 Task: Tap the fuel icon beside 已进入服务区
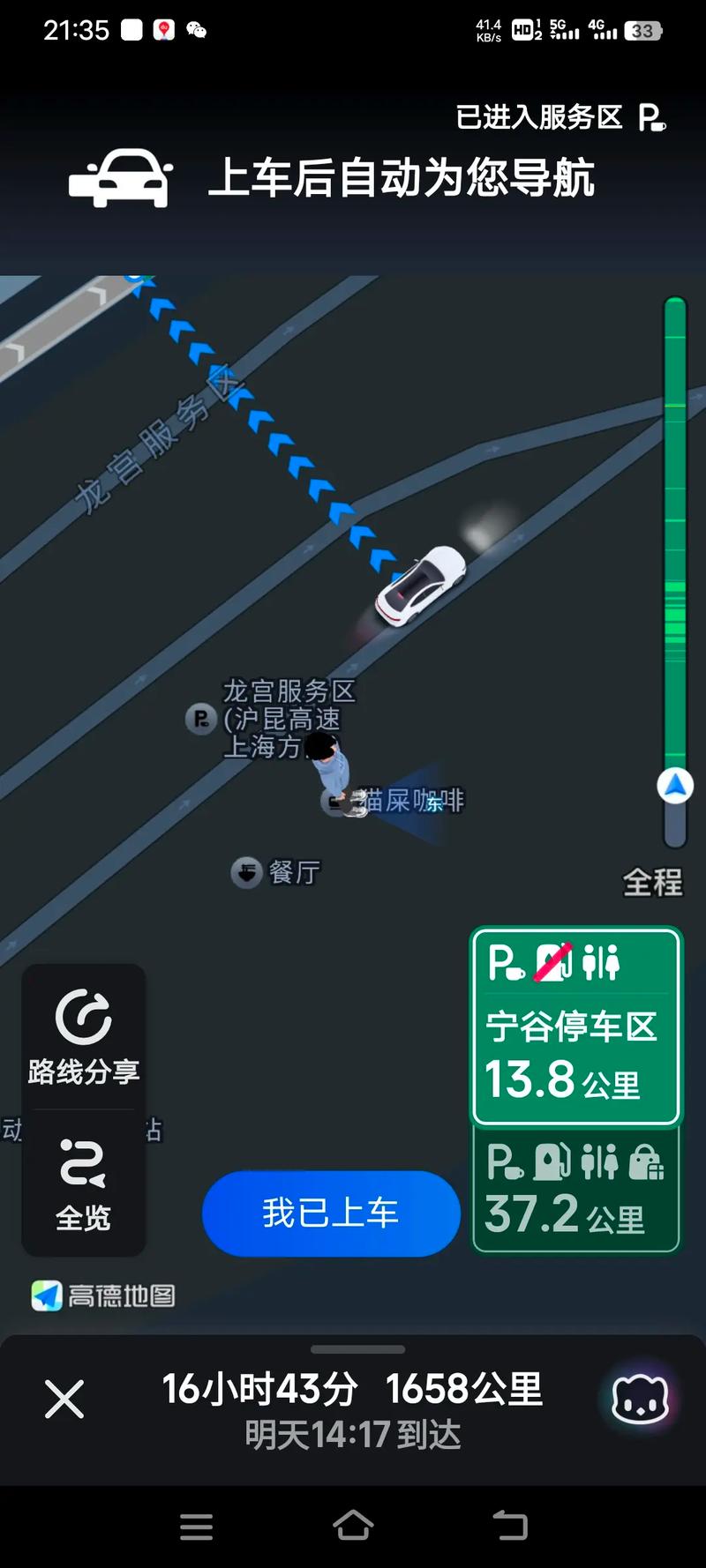pyautogui.click(x=650, y=117)
